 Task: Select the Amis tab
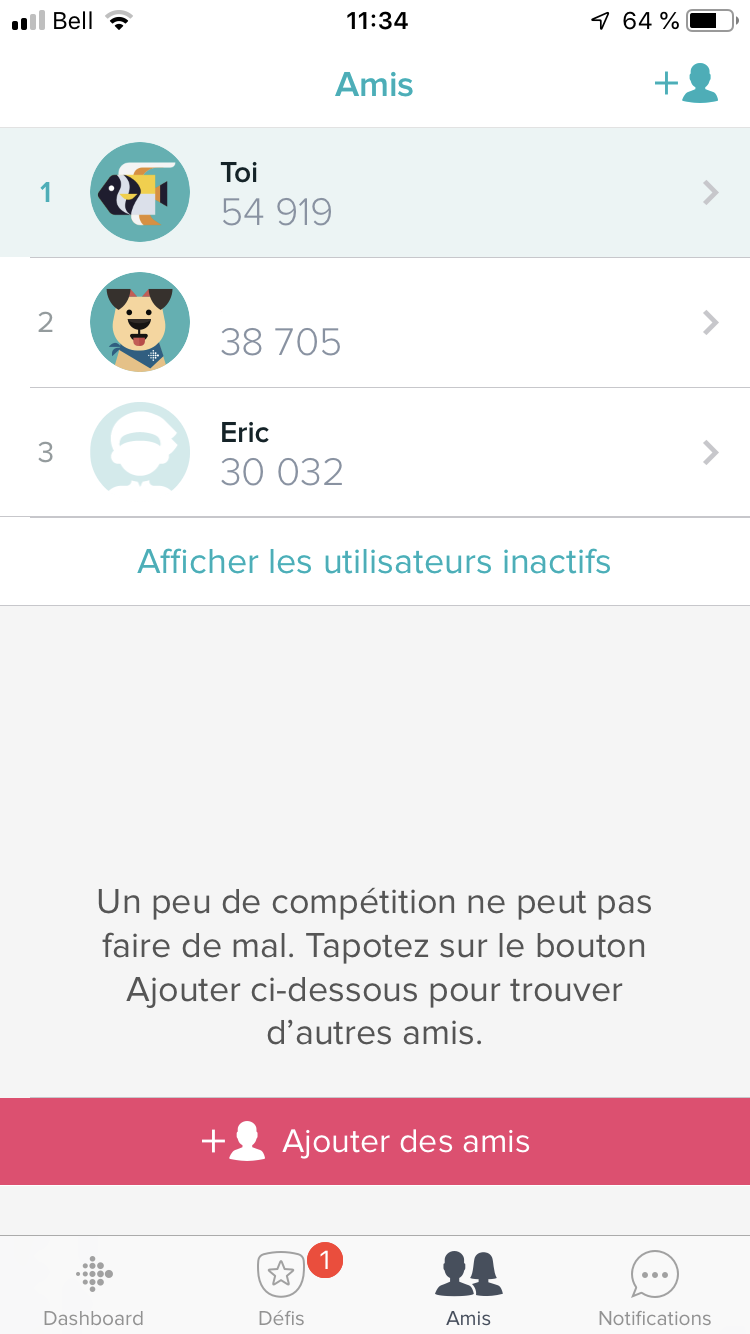click(x=468, y=1288)
